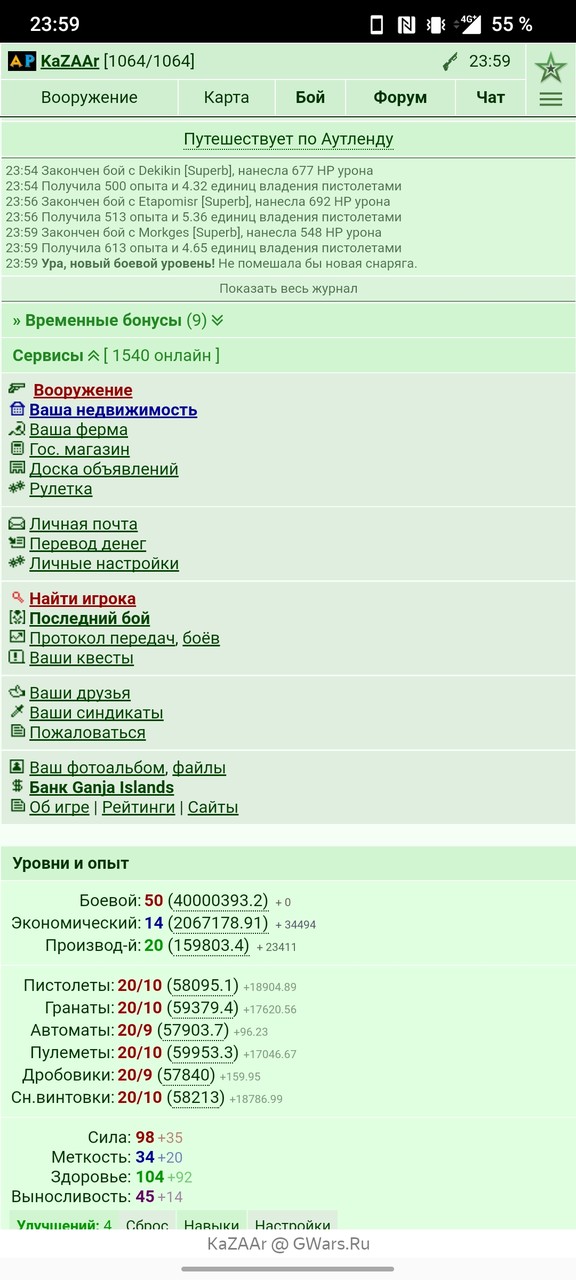Image resolution: width=576 pixels, height=1280 pixels.
Task: Tap Найти игрока link
Action: (x=82, y=599)
